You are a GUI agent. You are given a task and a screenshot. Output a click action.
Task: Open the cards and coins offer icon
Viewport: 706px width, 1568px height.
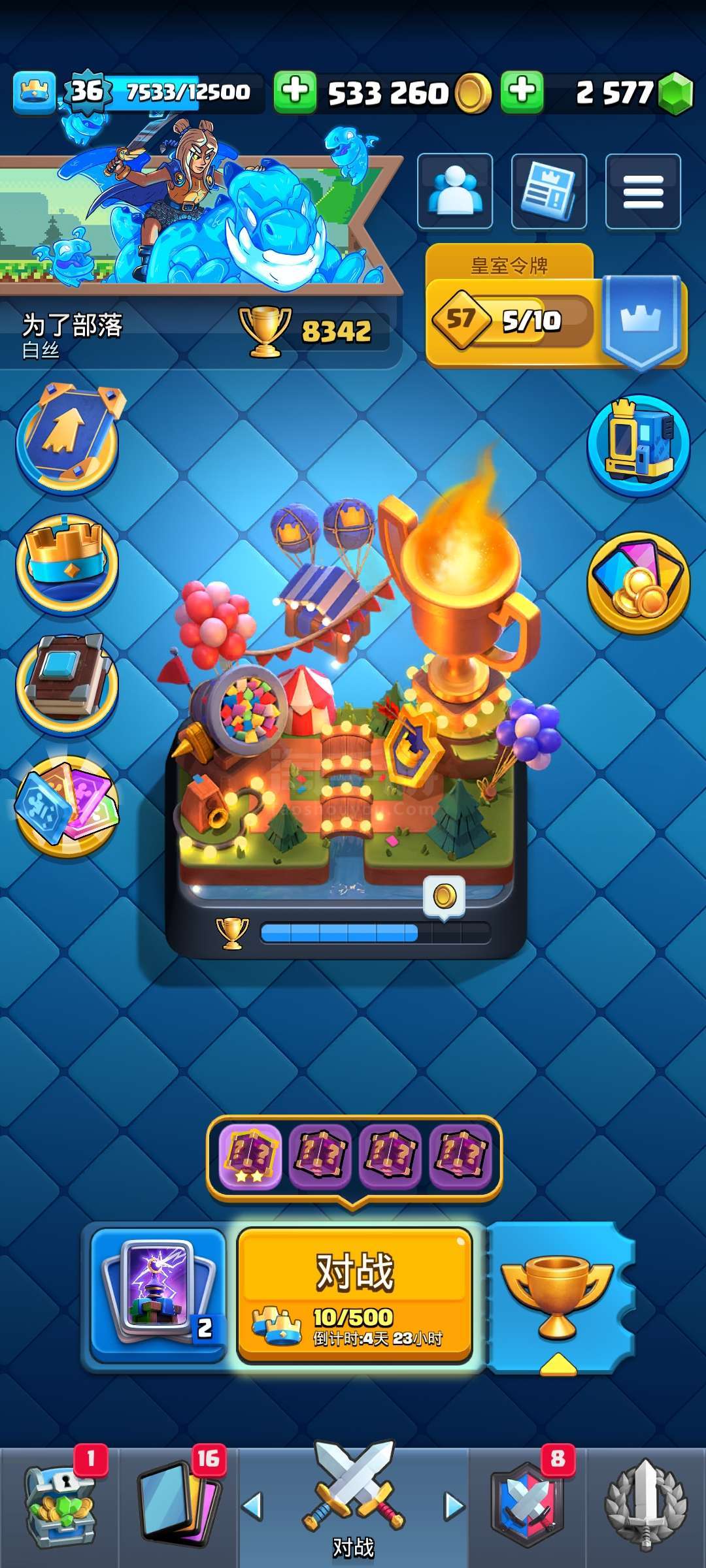pyautogui.click(x=639, y=583)
